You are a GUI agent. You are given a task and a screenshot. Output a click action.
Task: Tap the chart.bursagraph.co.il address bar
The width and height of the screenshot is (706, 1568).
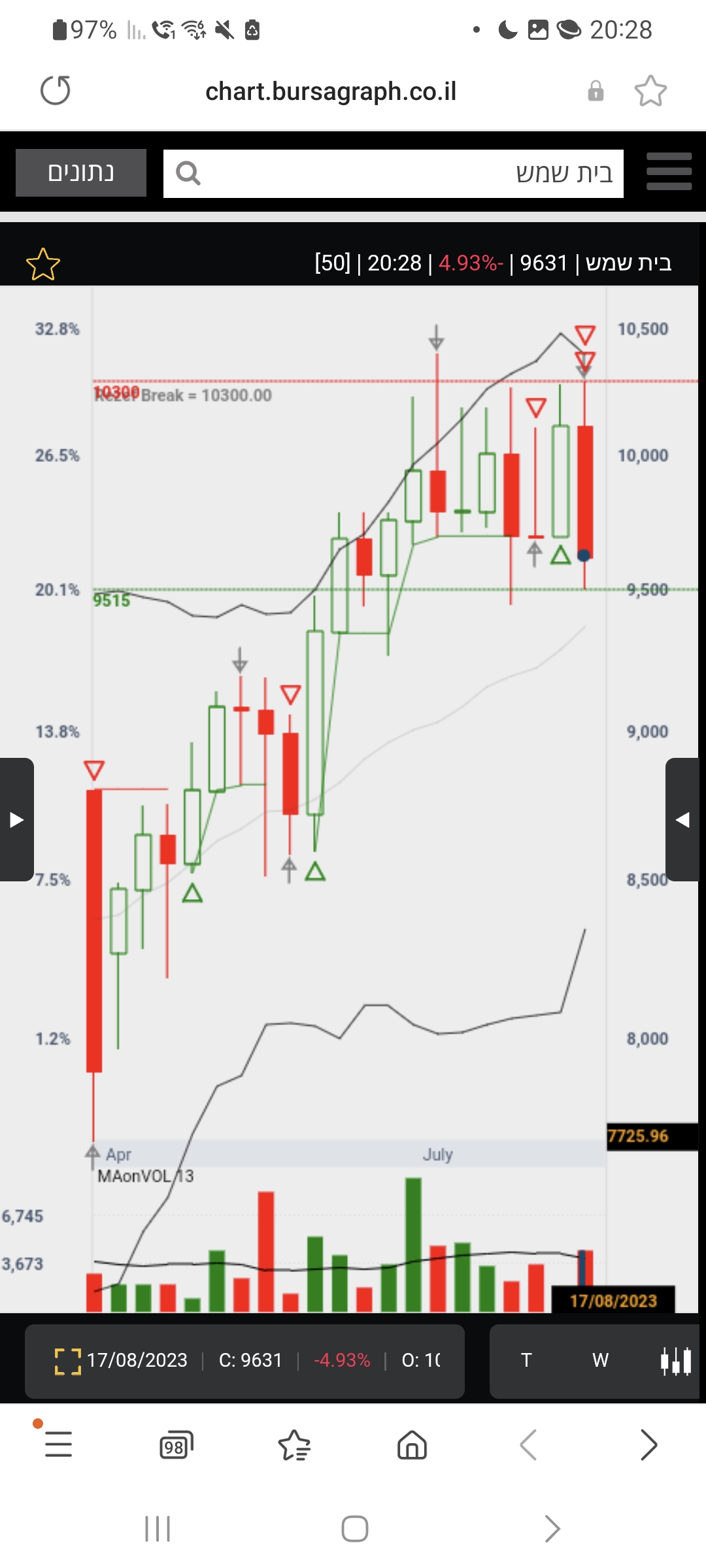331,91
